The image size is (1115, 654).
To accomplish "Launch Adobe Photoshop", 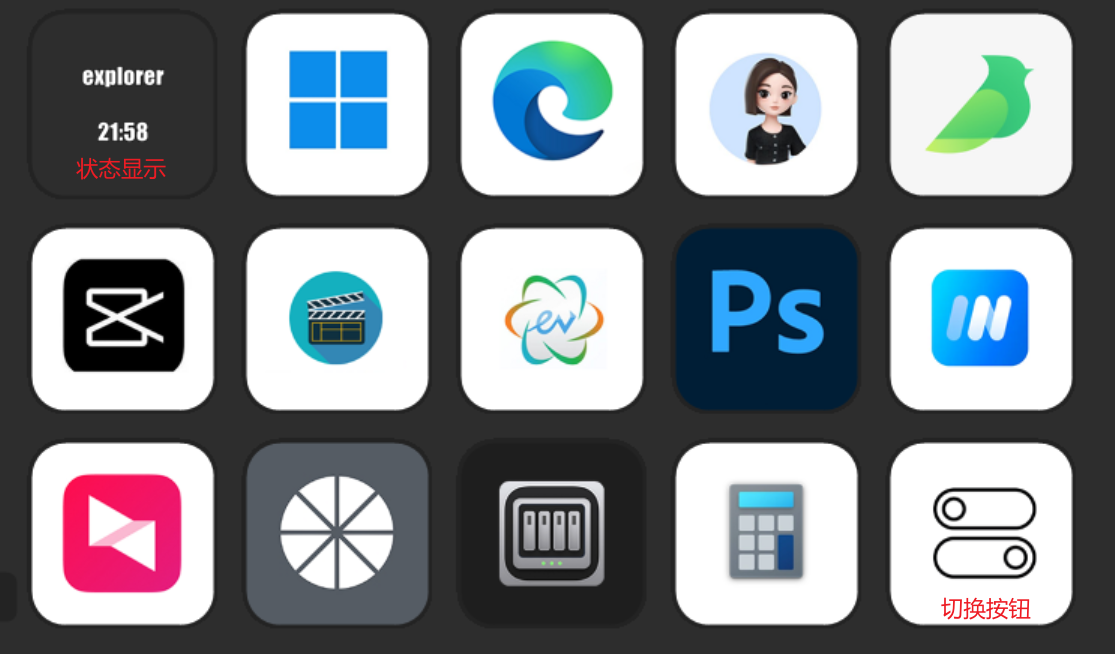I will tap(766, 318).
